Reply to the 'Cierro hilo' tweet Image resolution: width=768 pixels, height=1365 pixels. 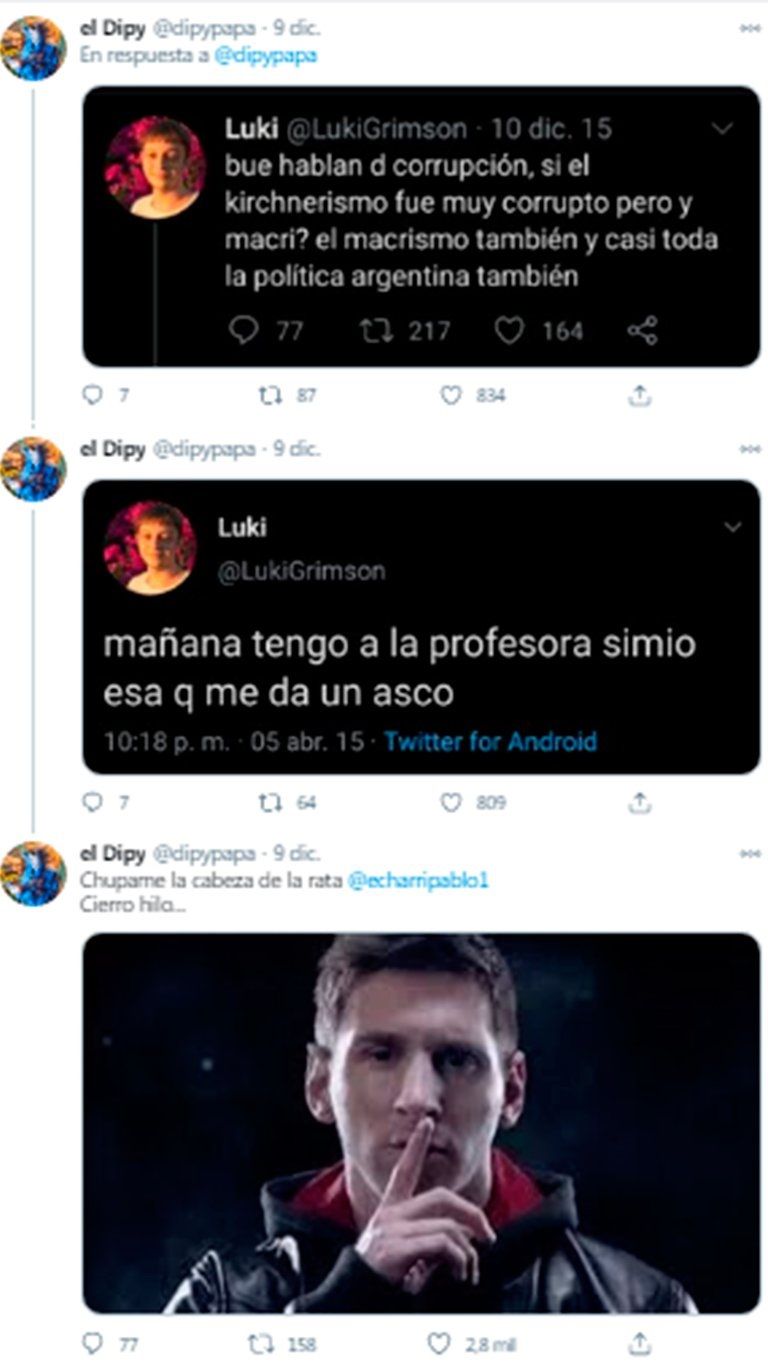[x=92, y=1342]
